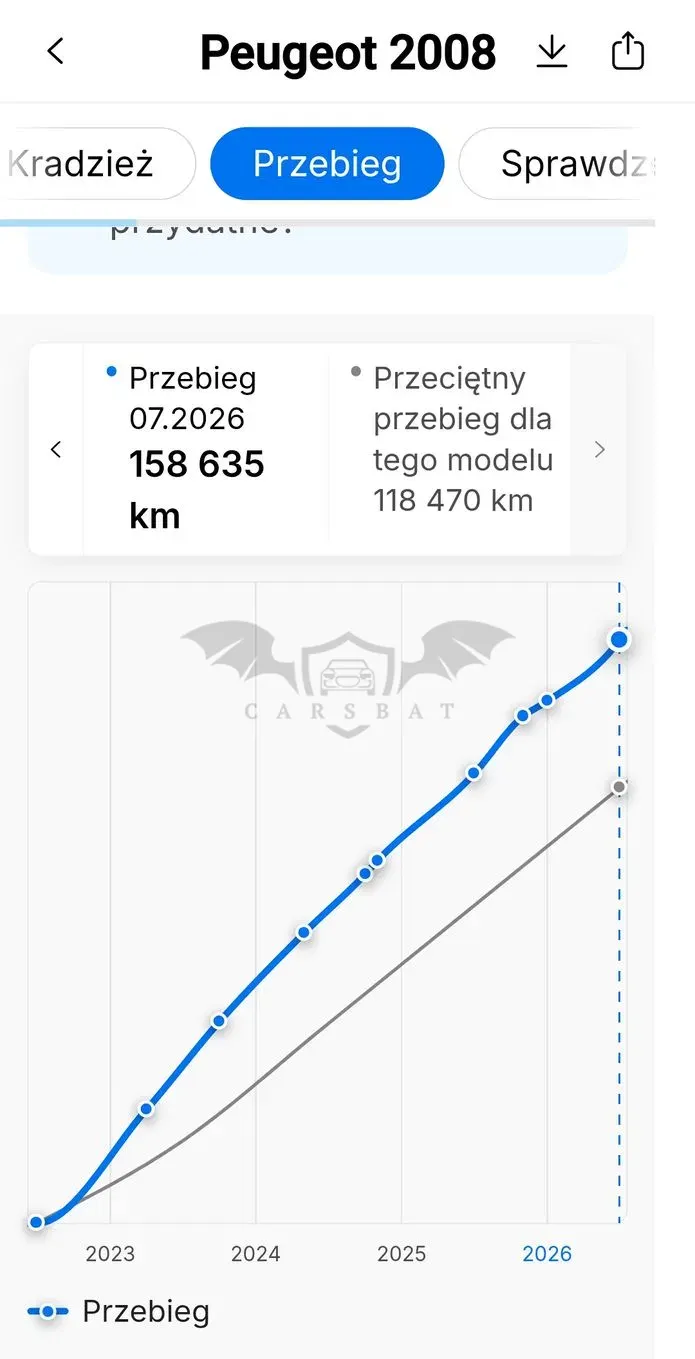
Task: Open the Sprawdź tab
Action: (556, 164)
